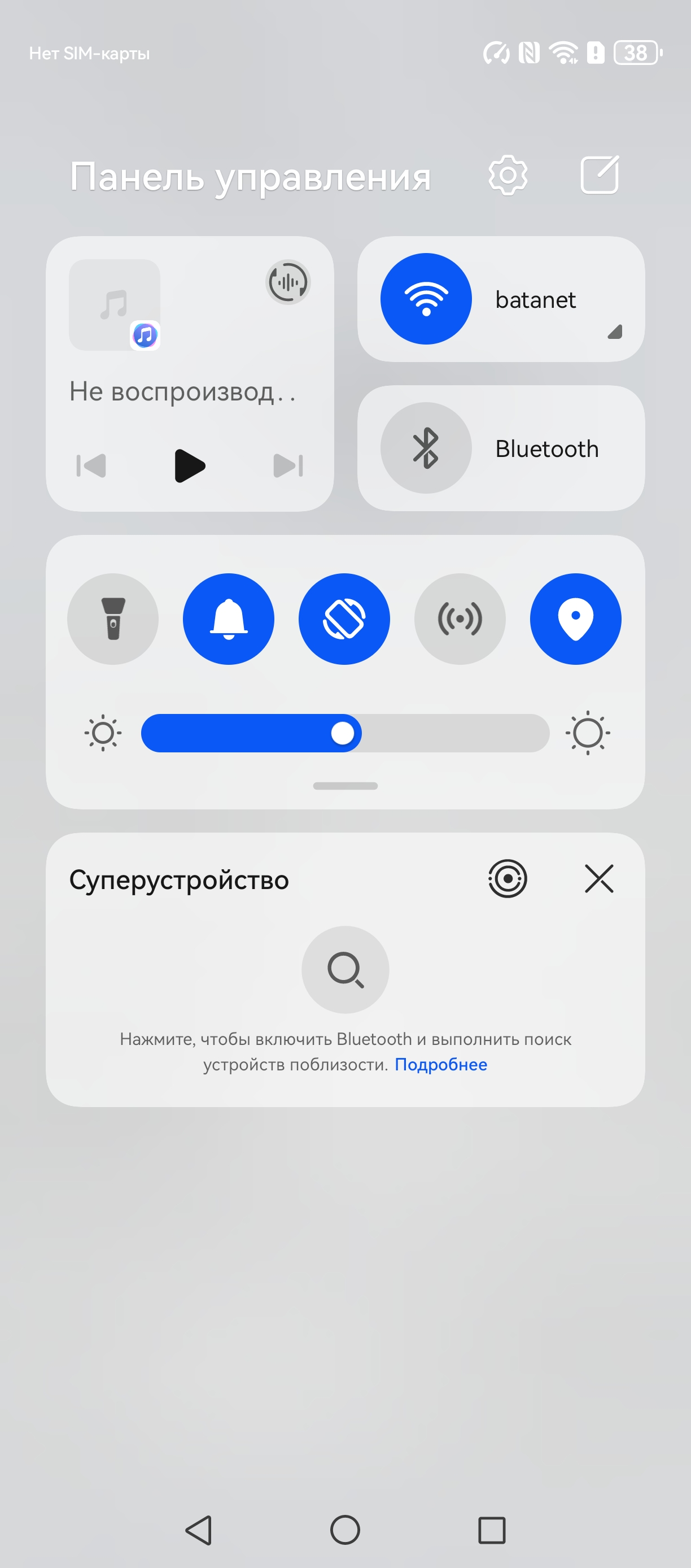
Task: Open the audio output switcher
Action: point(288,282)
